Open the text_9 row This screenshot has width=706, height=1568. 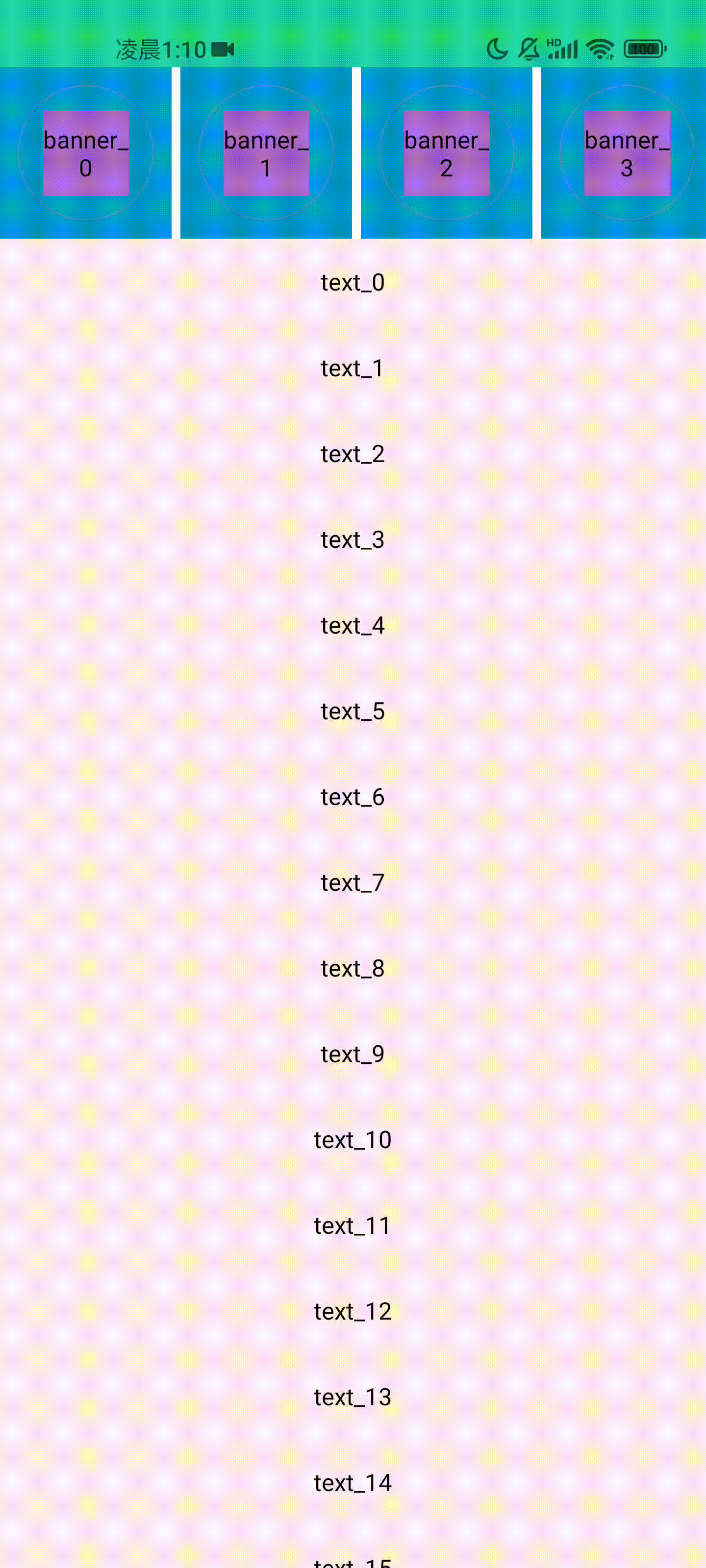353,1054
